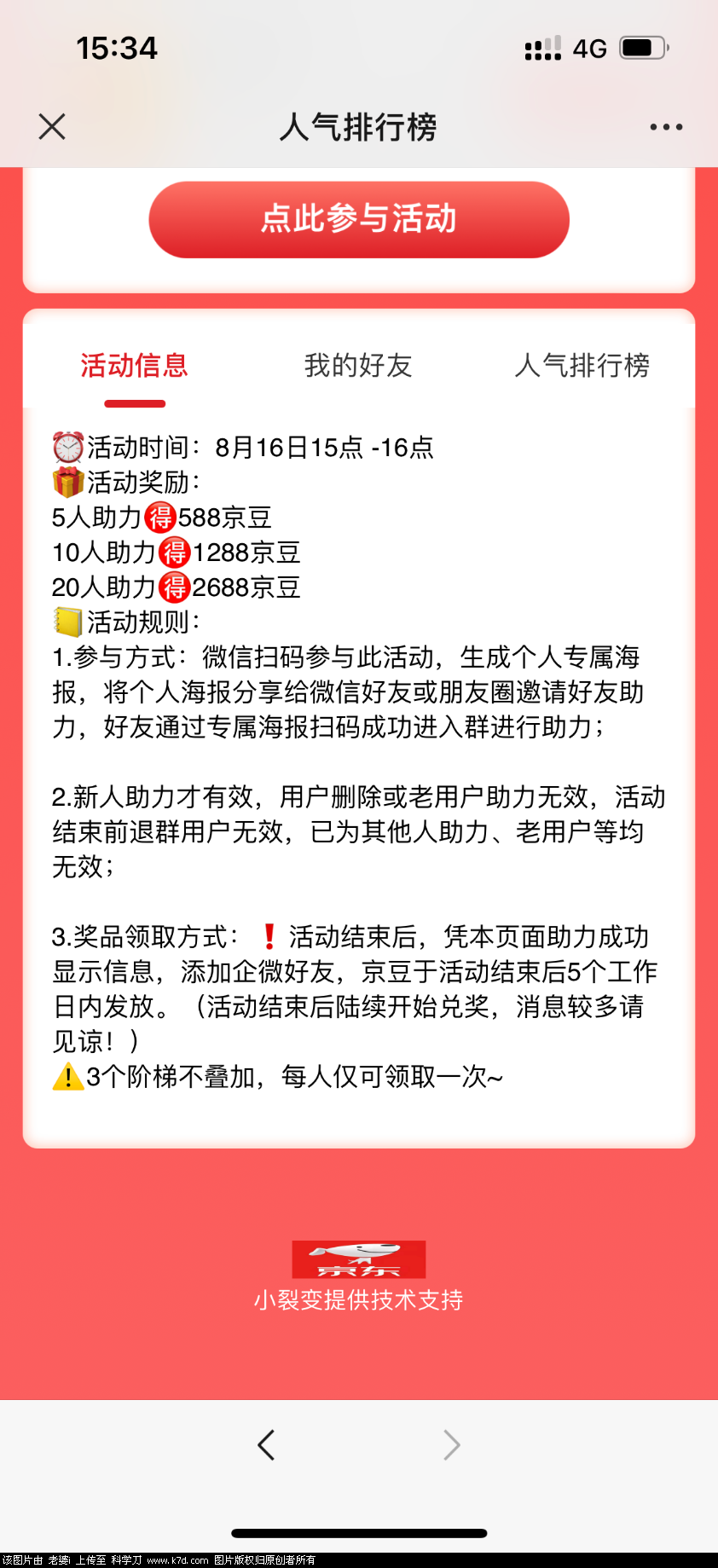Tap the red 得 badge beside 588京豆
The width and height of the screenshot is (718, 1568).
(160, 516)
